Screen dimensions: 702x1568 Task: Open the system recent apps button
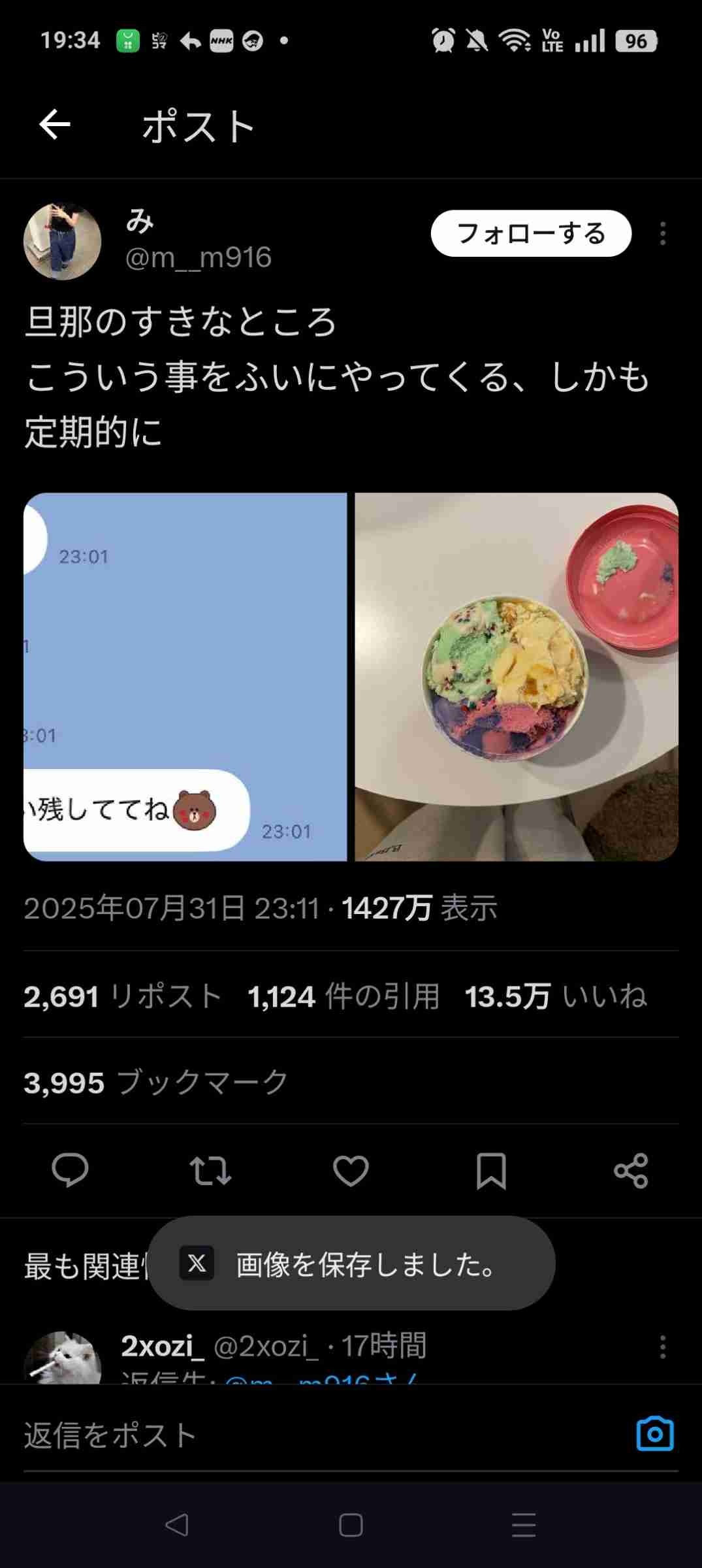(524, 1525)
